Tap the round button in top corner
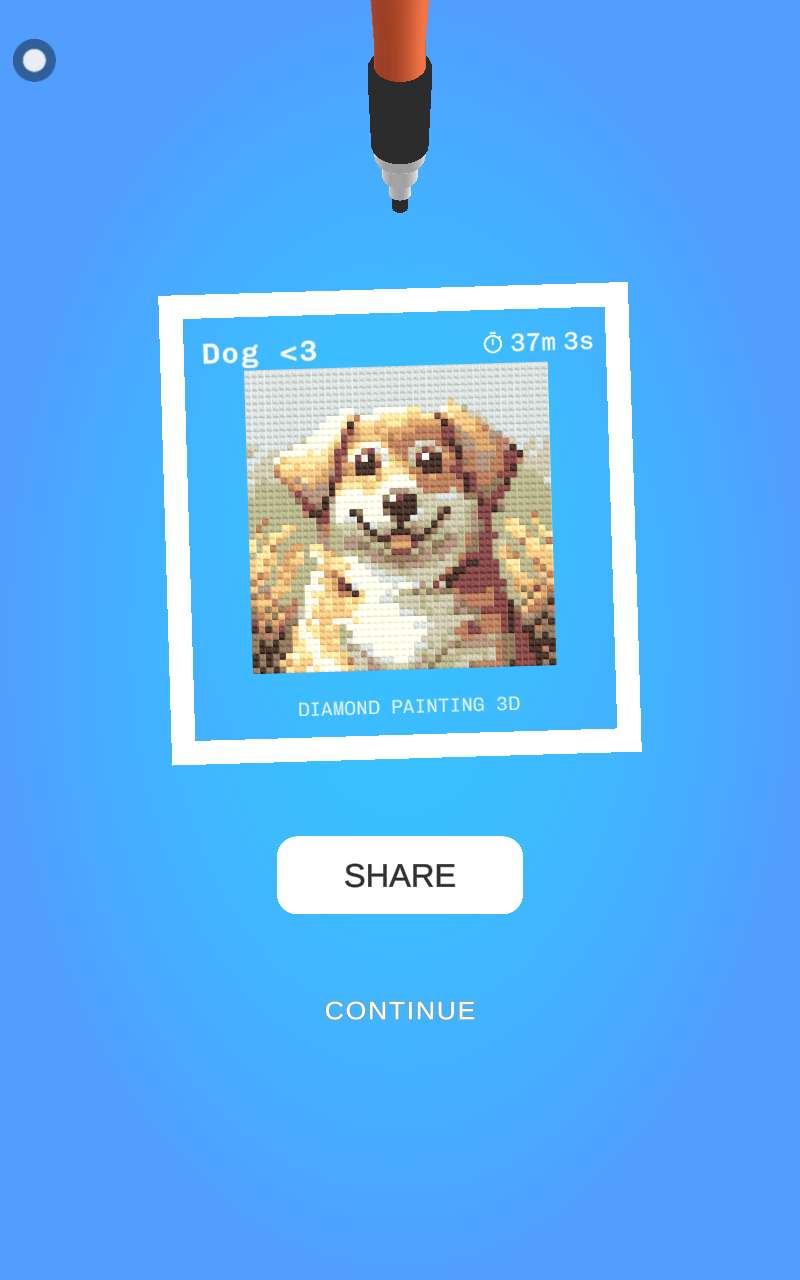This screenshot has height=1280, width=800. pos(34,60)
